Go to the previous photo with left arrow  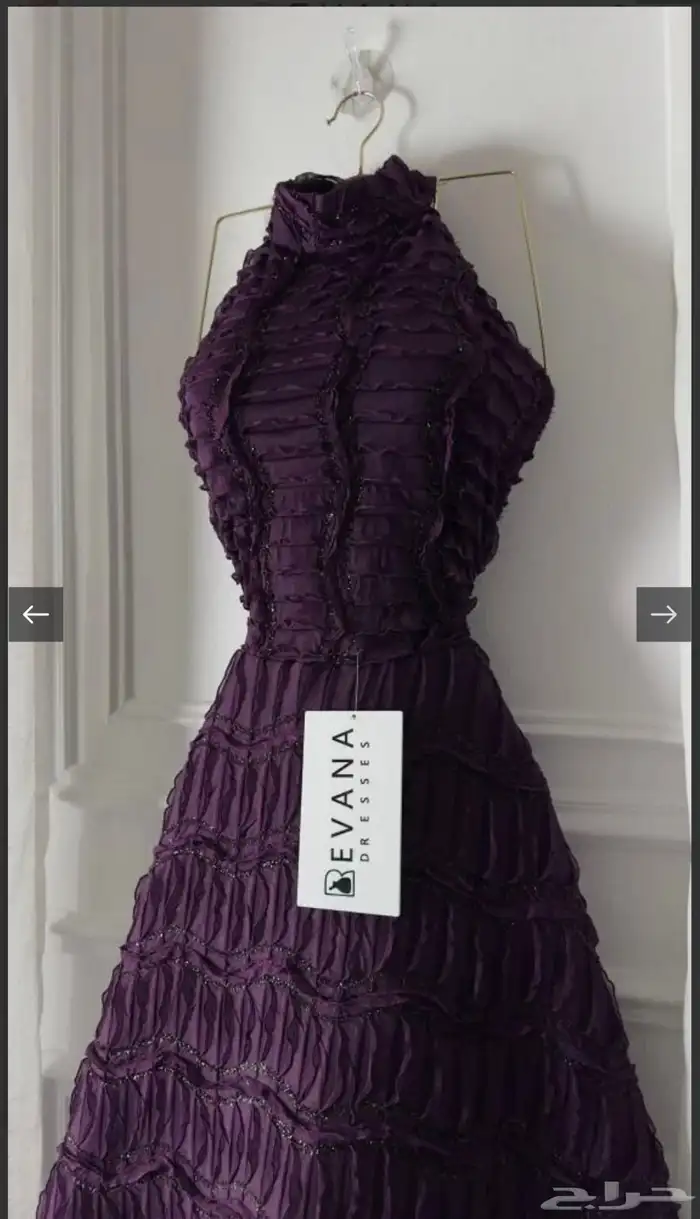point(36,614)
